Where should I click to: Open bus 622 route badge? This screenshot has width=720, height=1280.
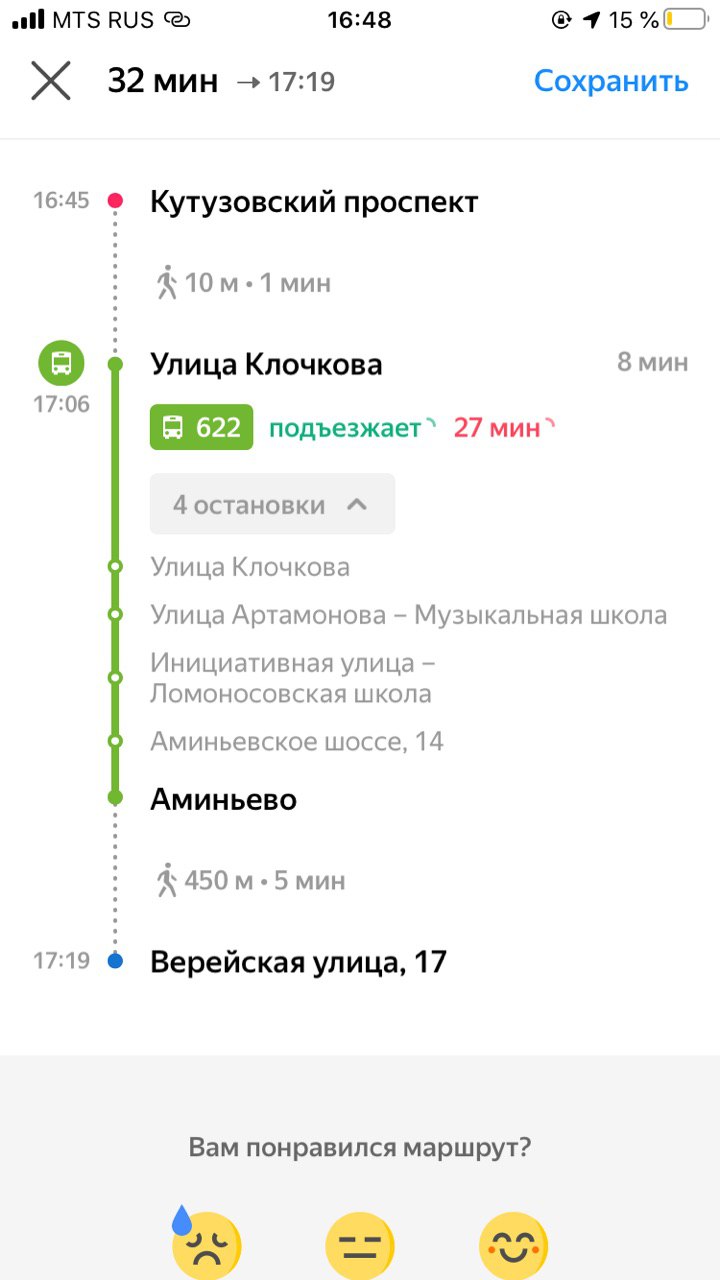pyautogui.click(x=201, y=428)
